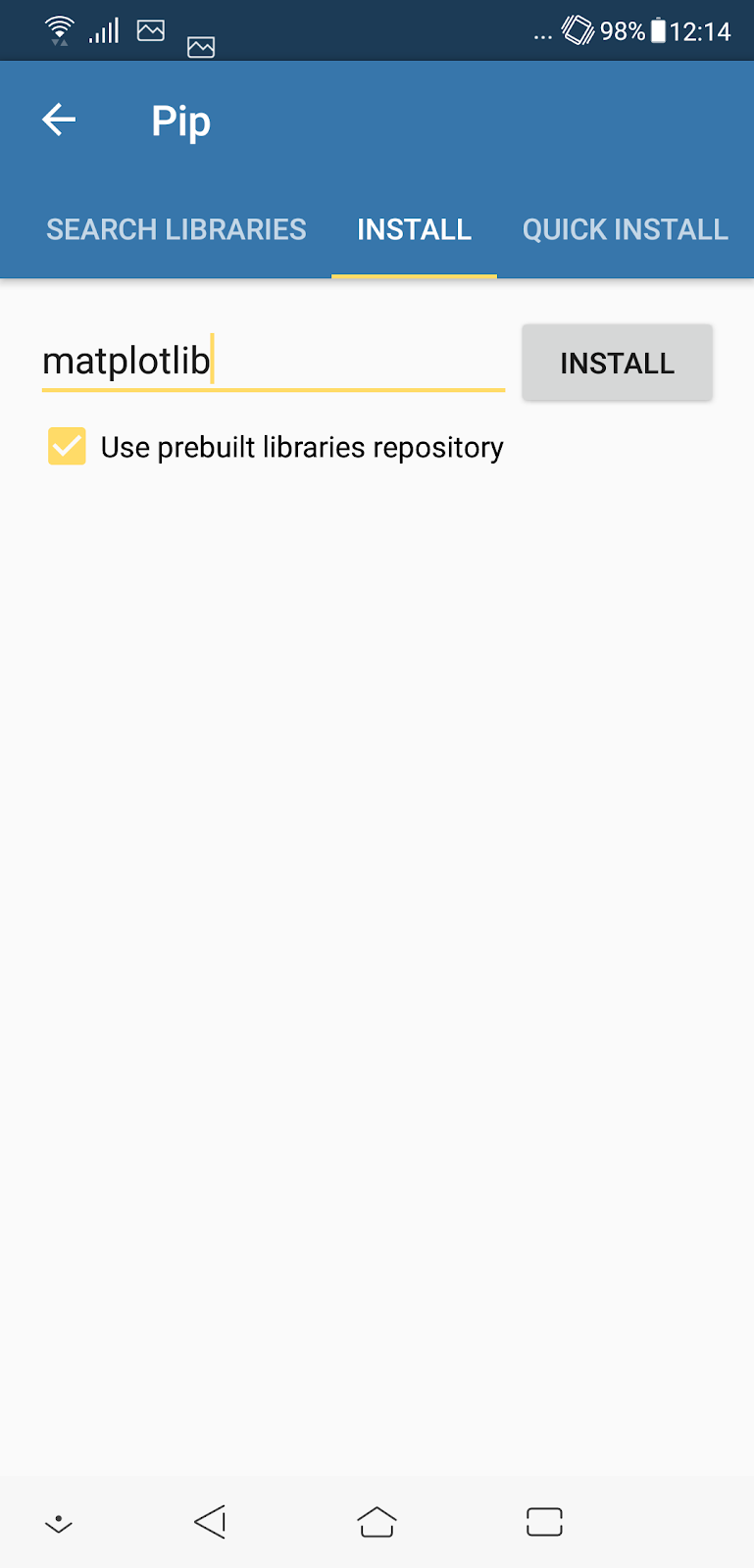Click the clock showing 12:14
Screen dimensions: 754x1568
[700, 30]
